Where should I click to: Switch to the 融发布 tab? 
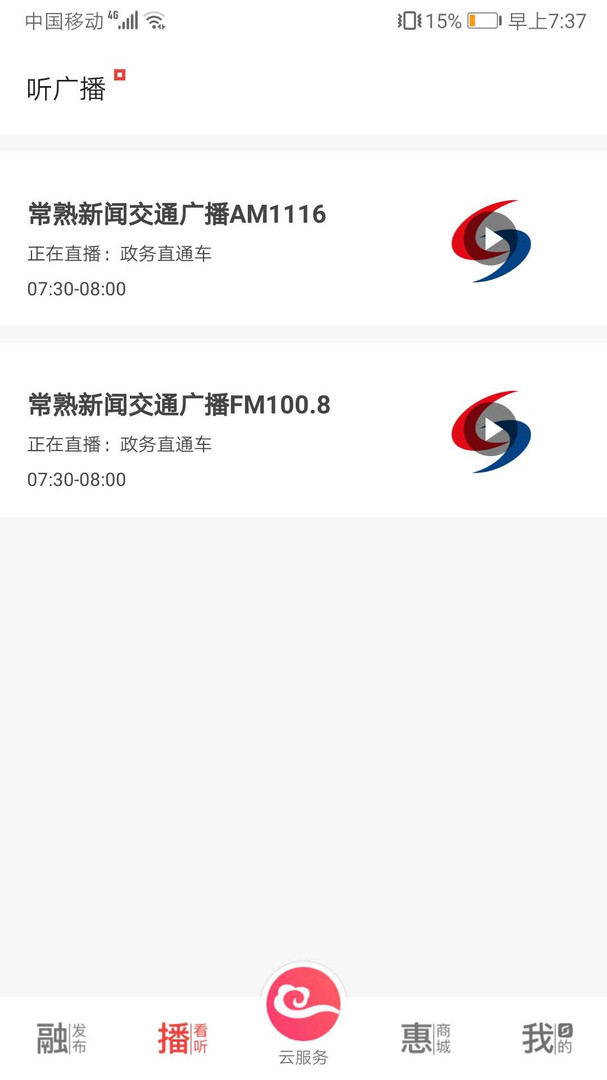click(61, 1038)
